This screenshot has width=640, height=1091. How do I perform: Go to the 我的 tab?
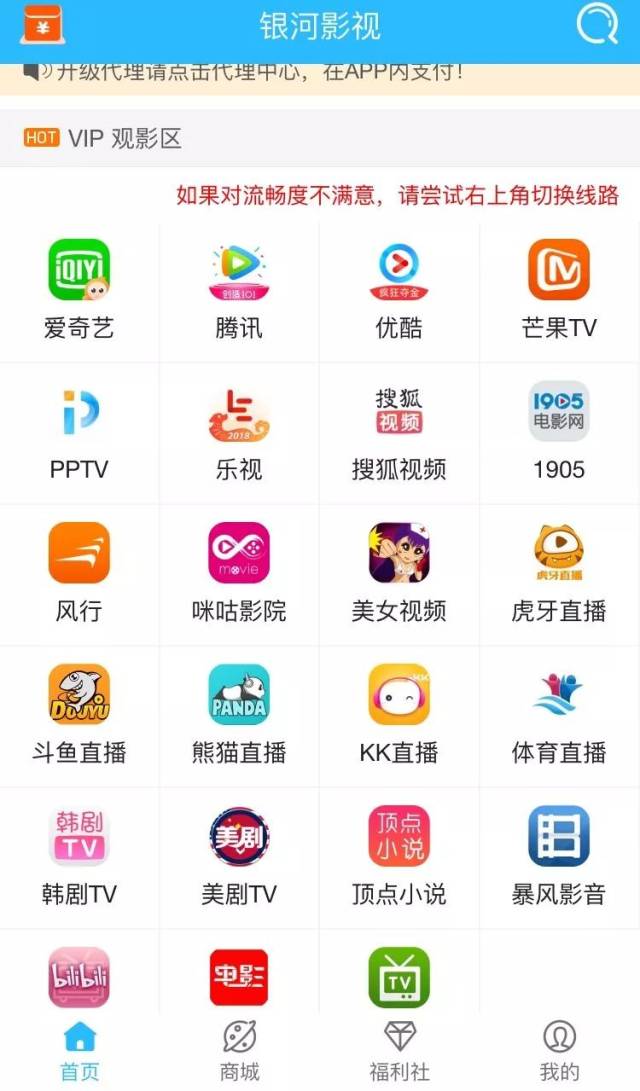(x=559, y=1051)
